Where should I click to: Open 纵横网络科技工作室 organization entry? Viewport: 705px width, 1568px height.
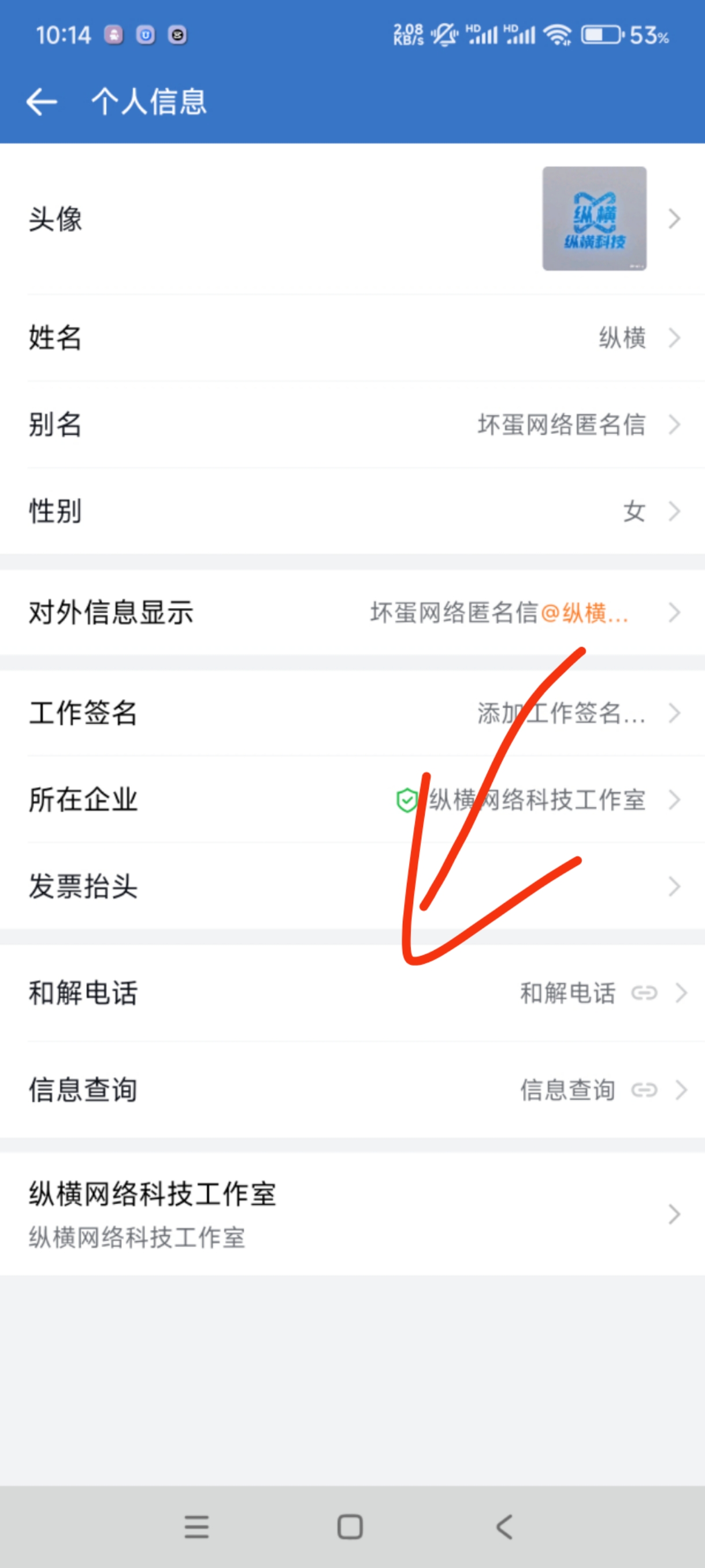pos(352,1214)
